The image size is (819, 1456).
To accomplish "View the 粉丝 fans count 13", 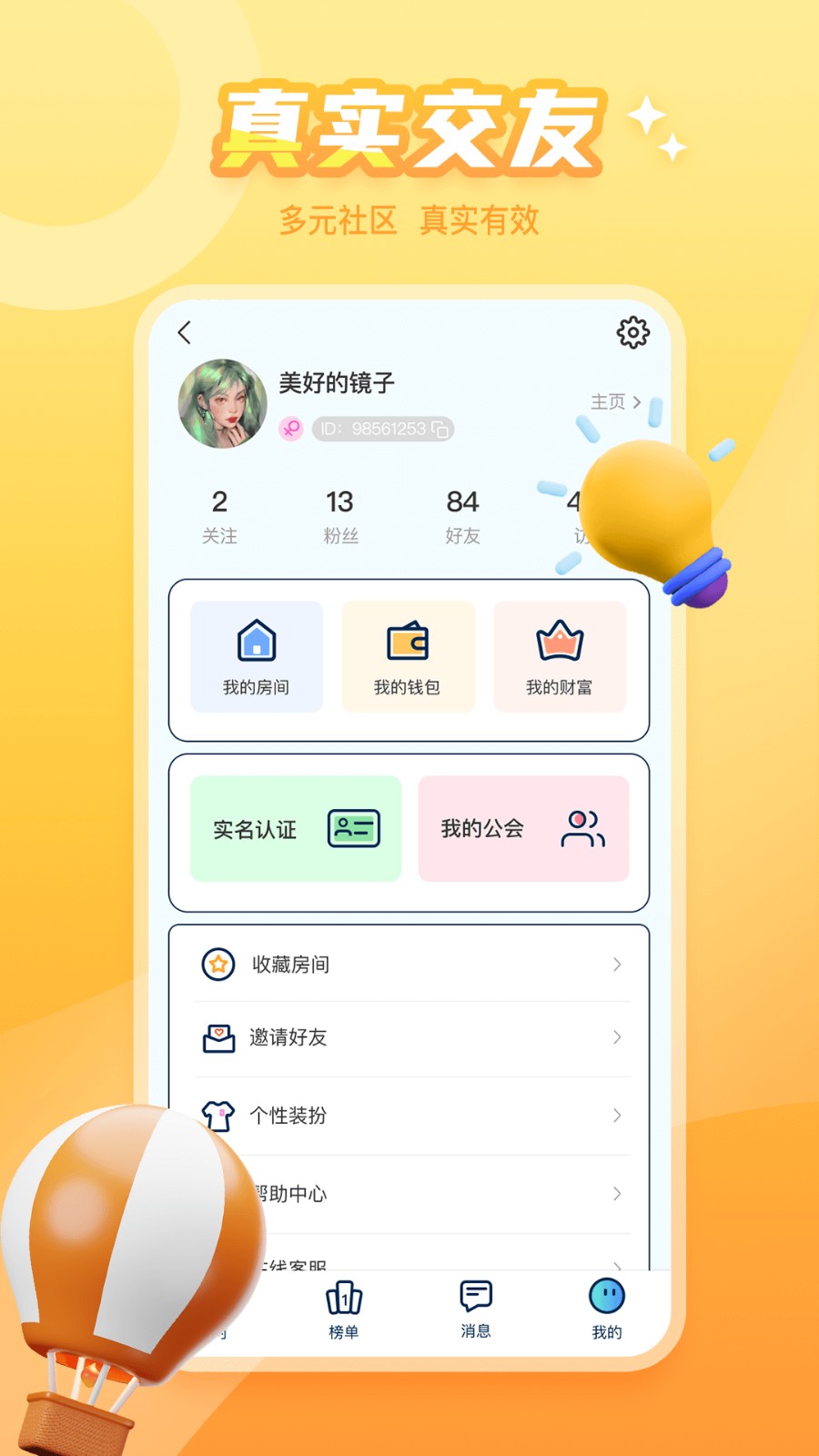I will click(340, 514).
